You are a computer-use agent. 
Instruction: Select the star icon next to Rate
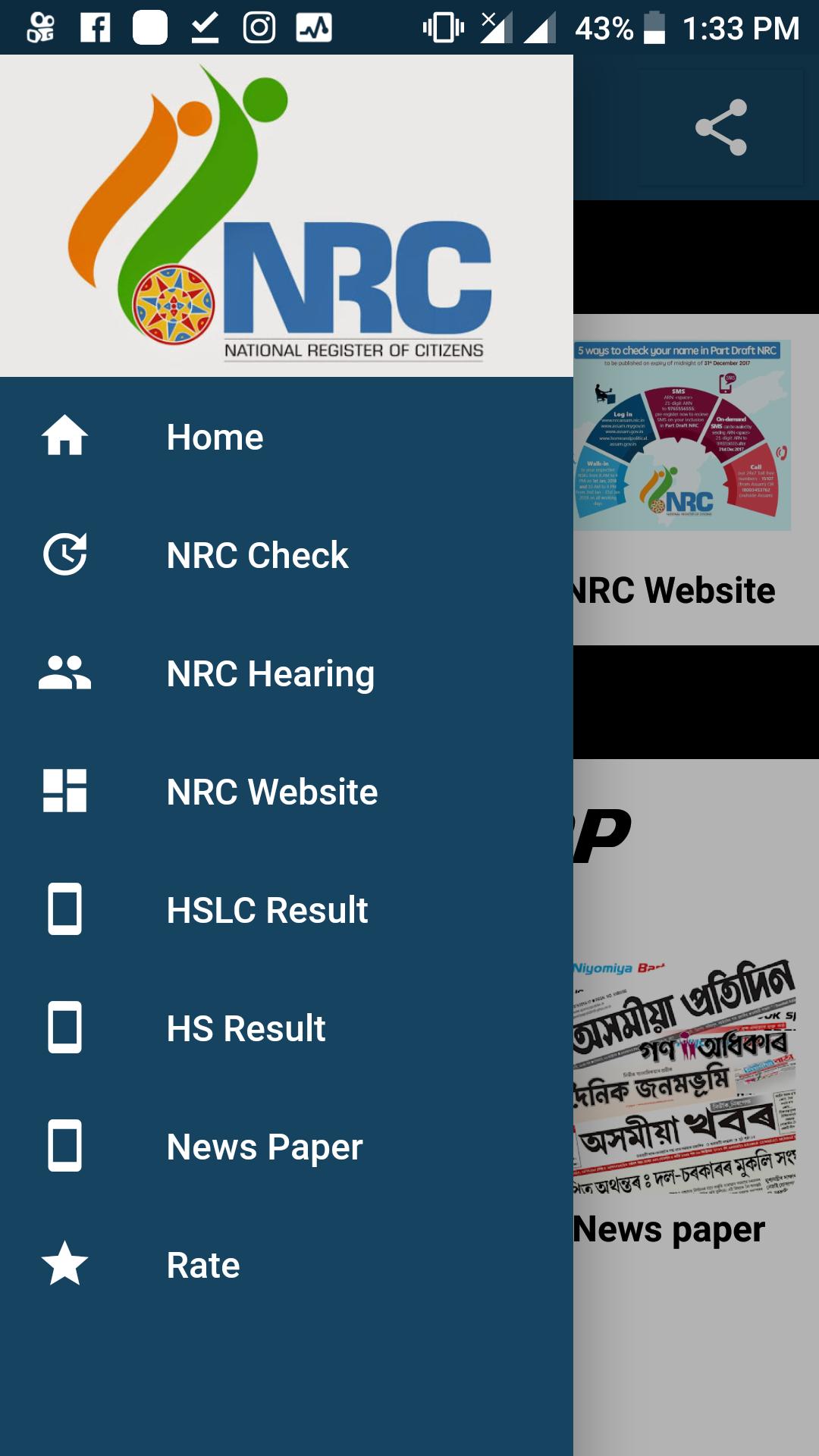click(64, 1264)
